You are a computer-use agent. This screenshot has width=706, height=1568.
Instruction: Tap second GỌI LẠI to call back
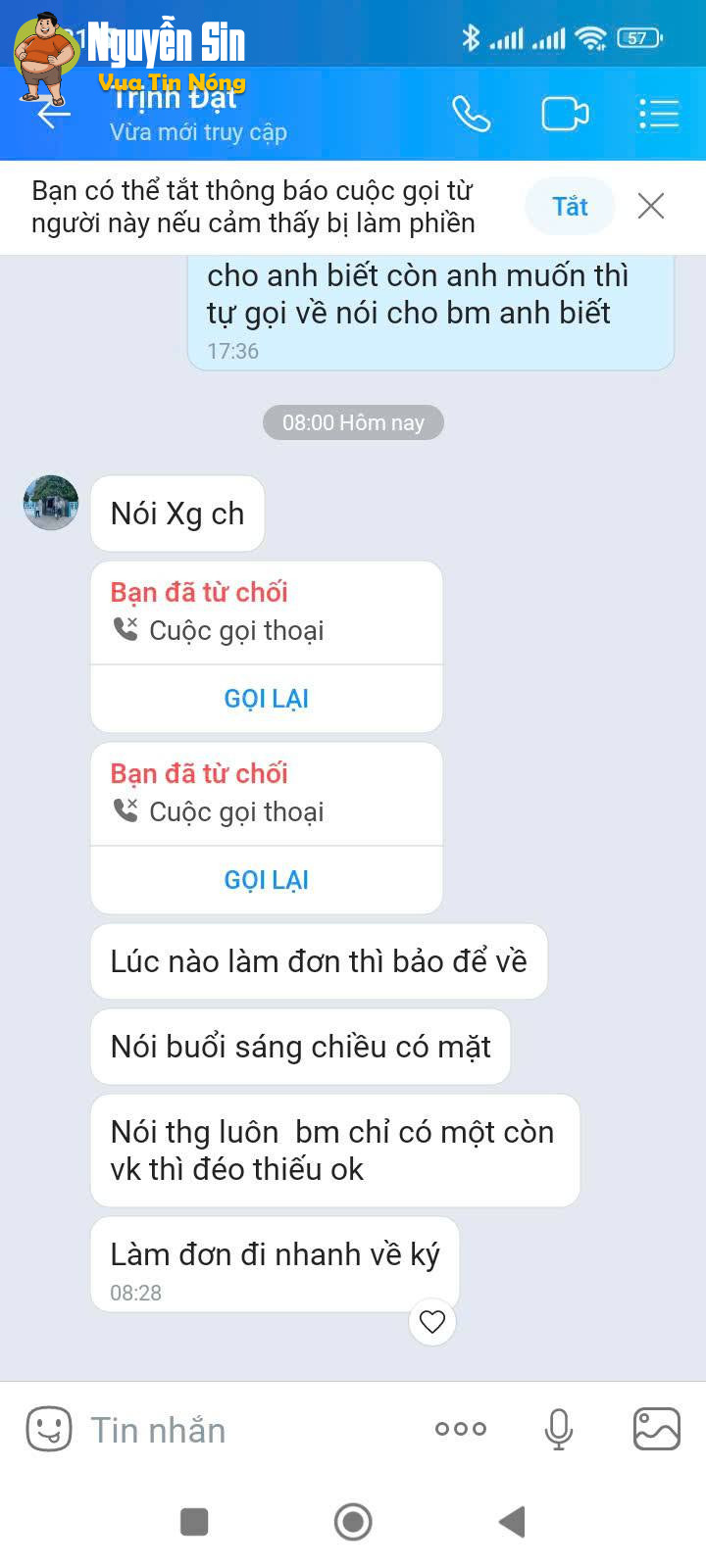coord(266,880)
